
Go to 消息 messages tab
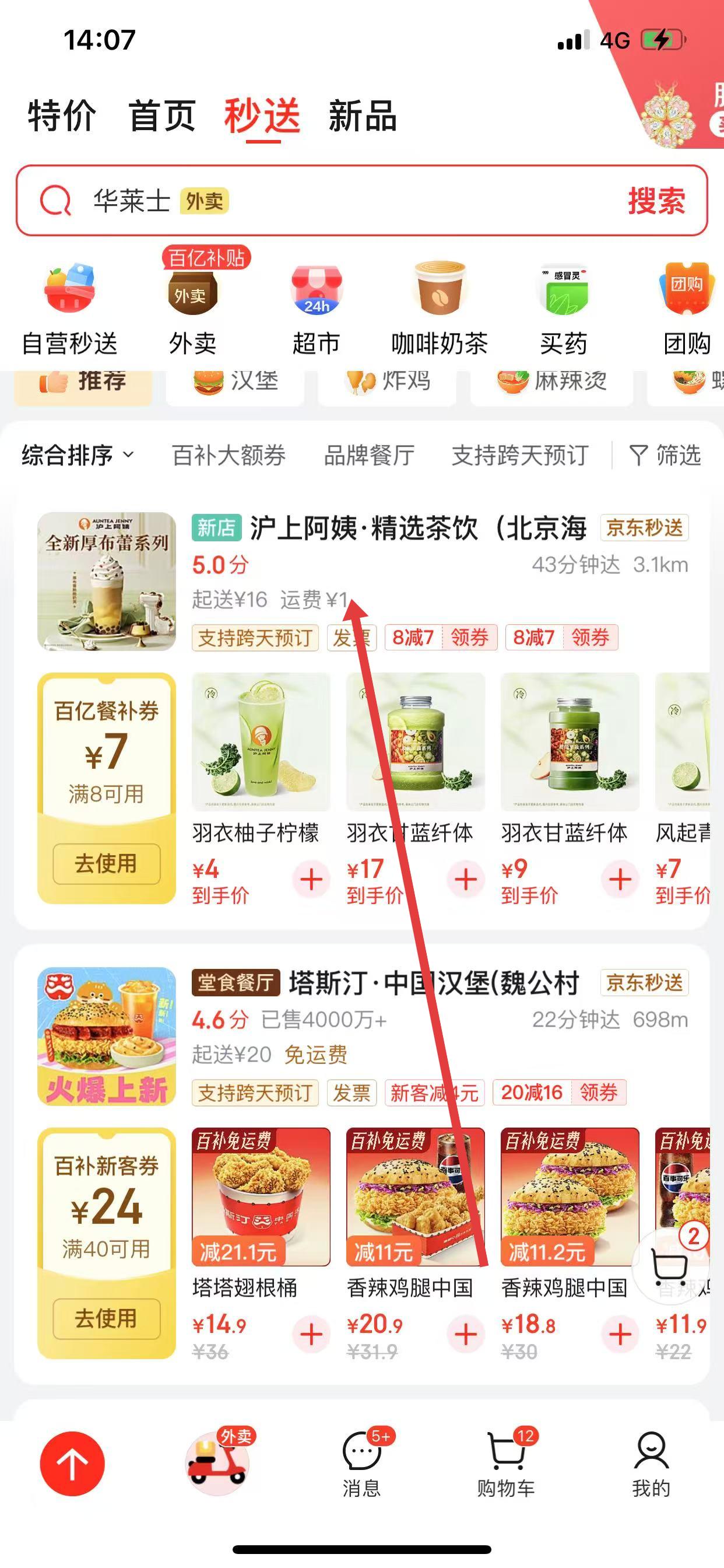[x=361, y=1464]
